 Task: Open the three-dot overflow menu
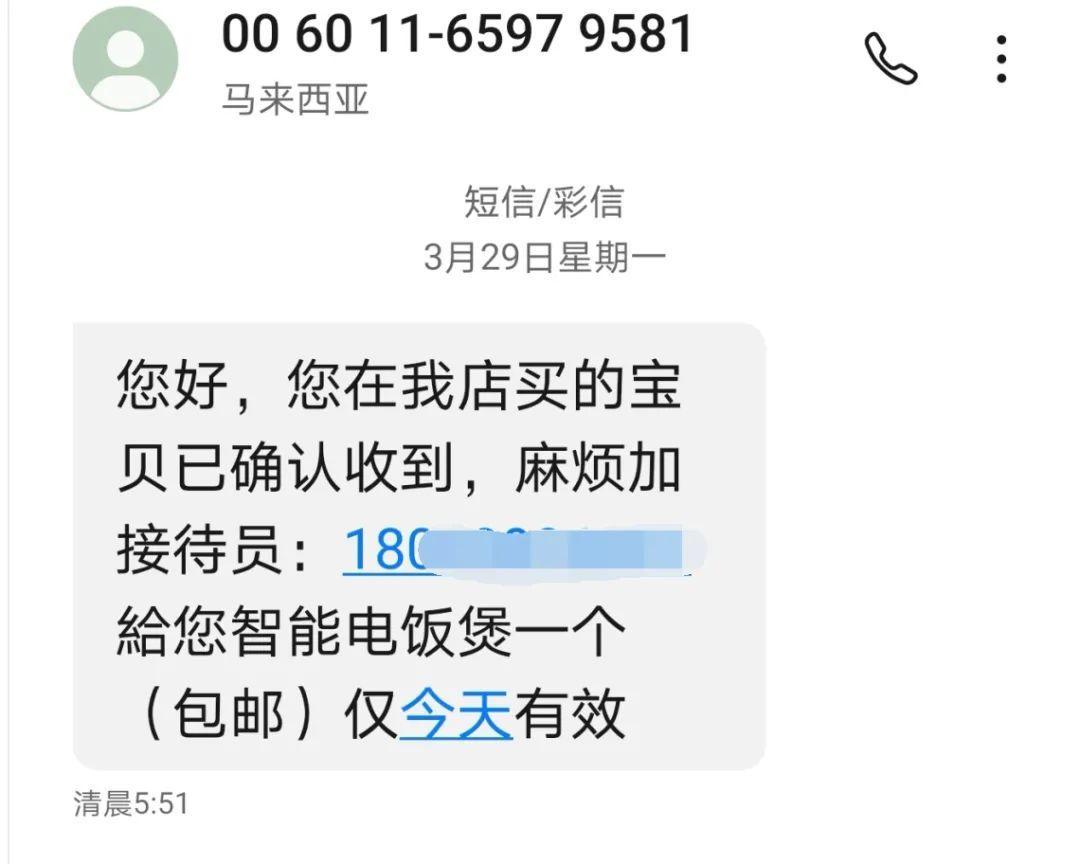pos(1001,60)
